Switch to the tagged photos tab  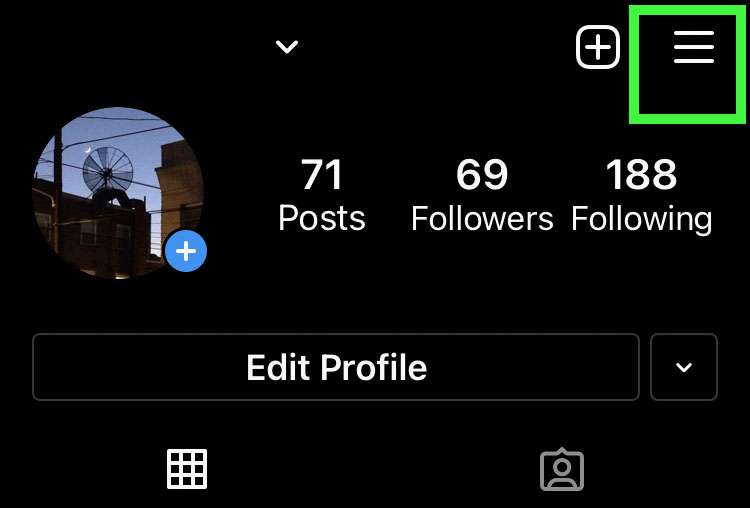click(562, 469)
